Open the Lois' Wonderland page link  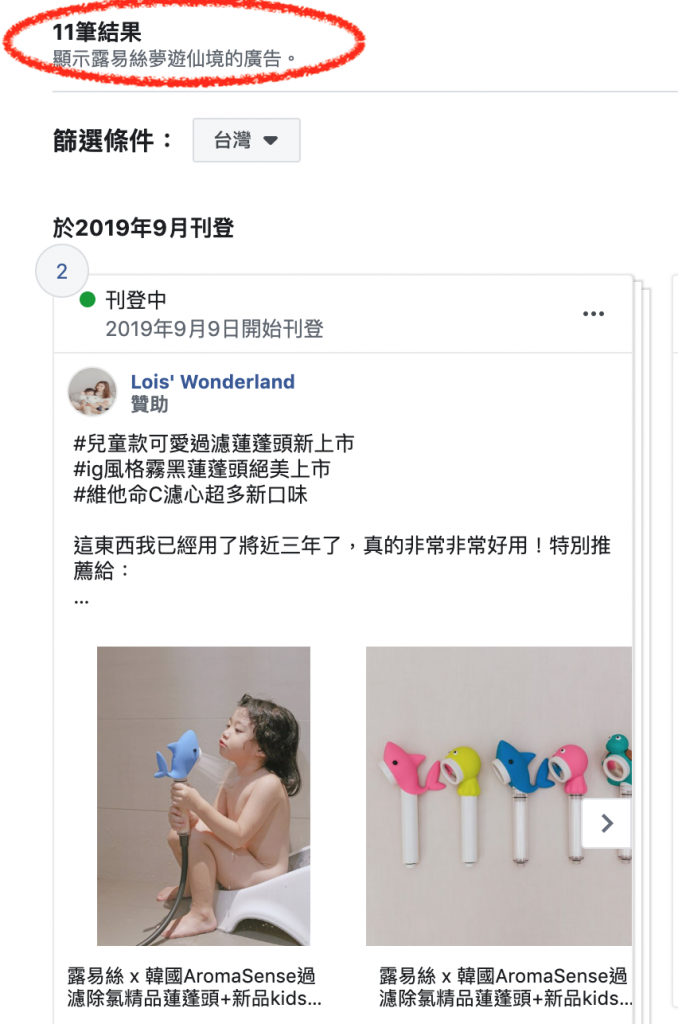click(x=212, y=382)
